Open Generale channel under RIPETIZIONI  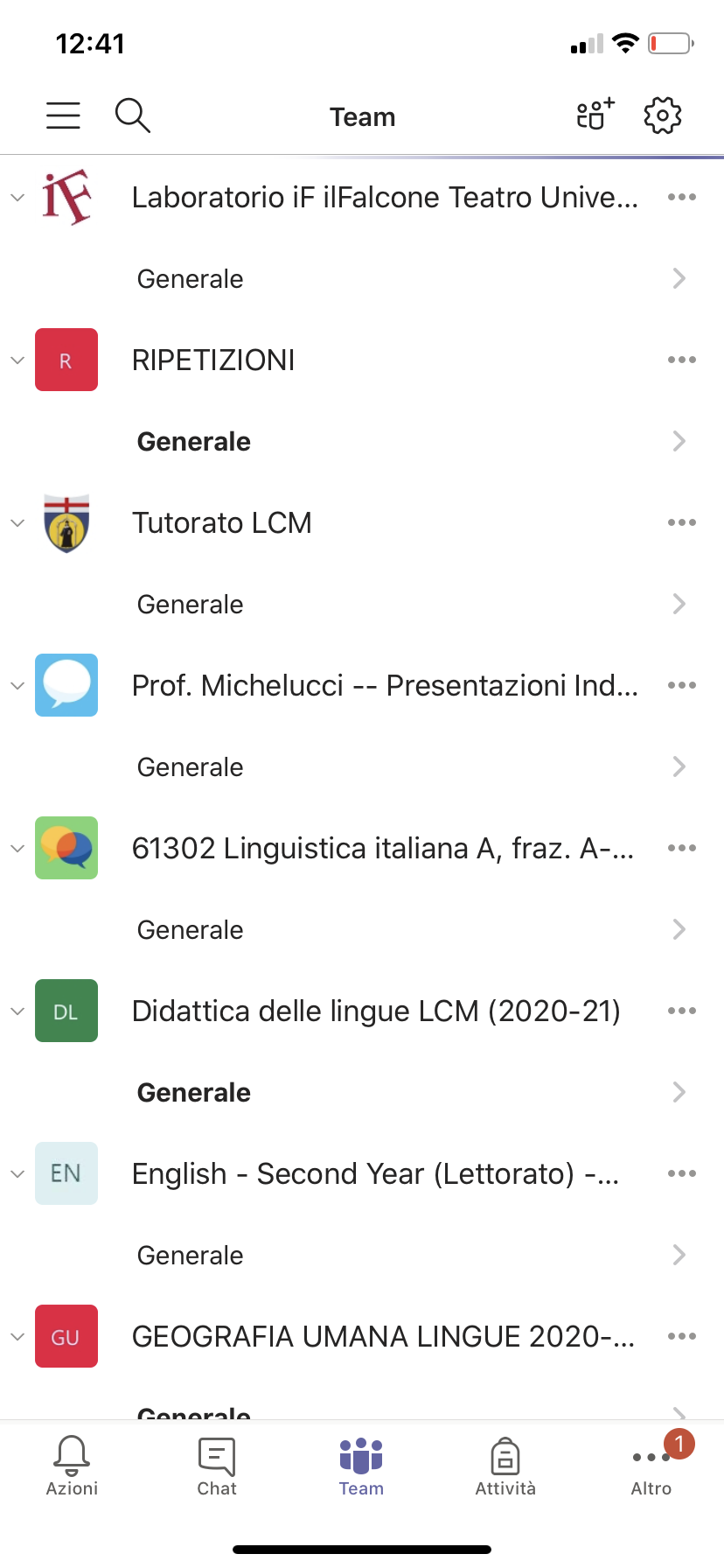(x=194, y=442)
